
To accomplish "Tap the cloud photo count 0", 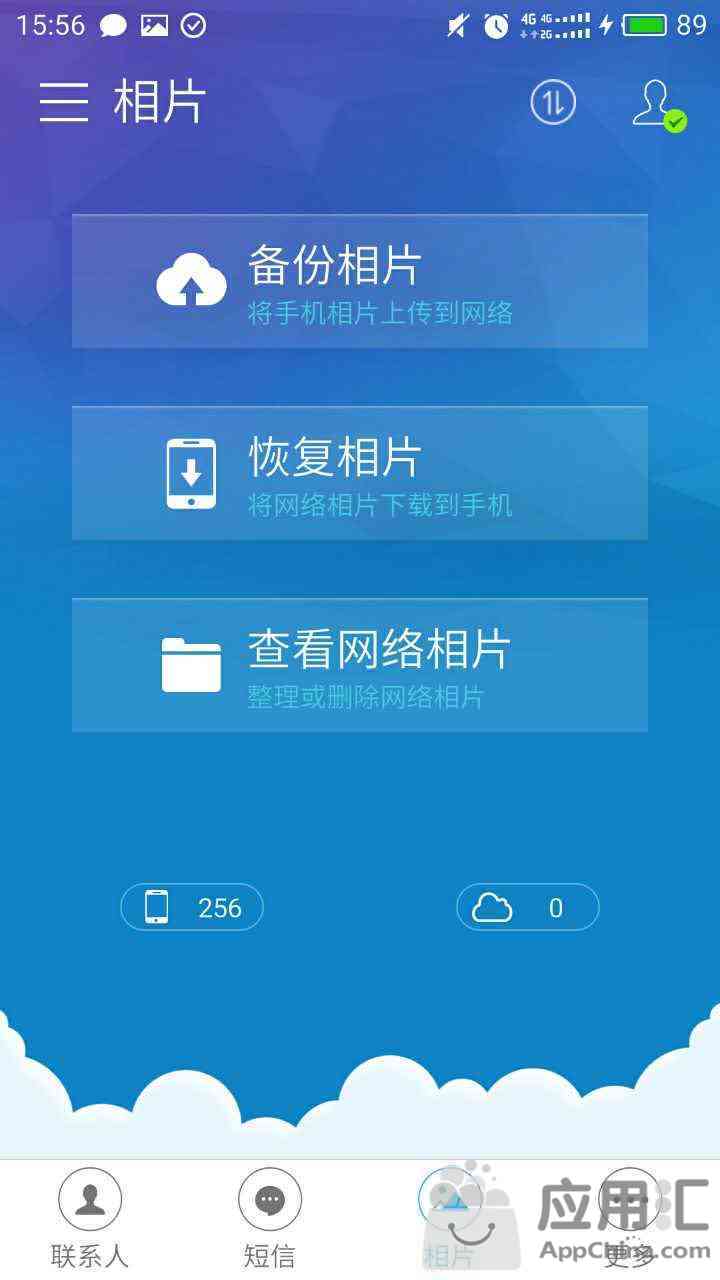I will coord(528,907).
